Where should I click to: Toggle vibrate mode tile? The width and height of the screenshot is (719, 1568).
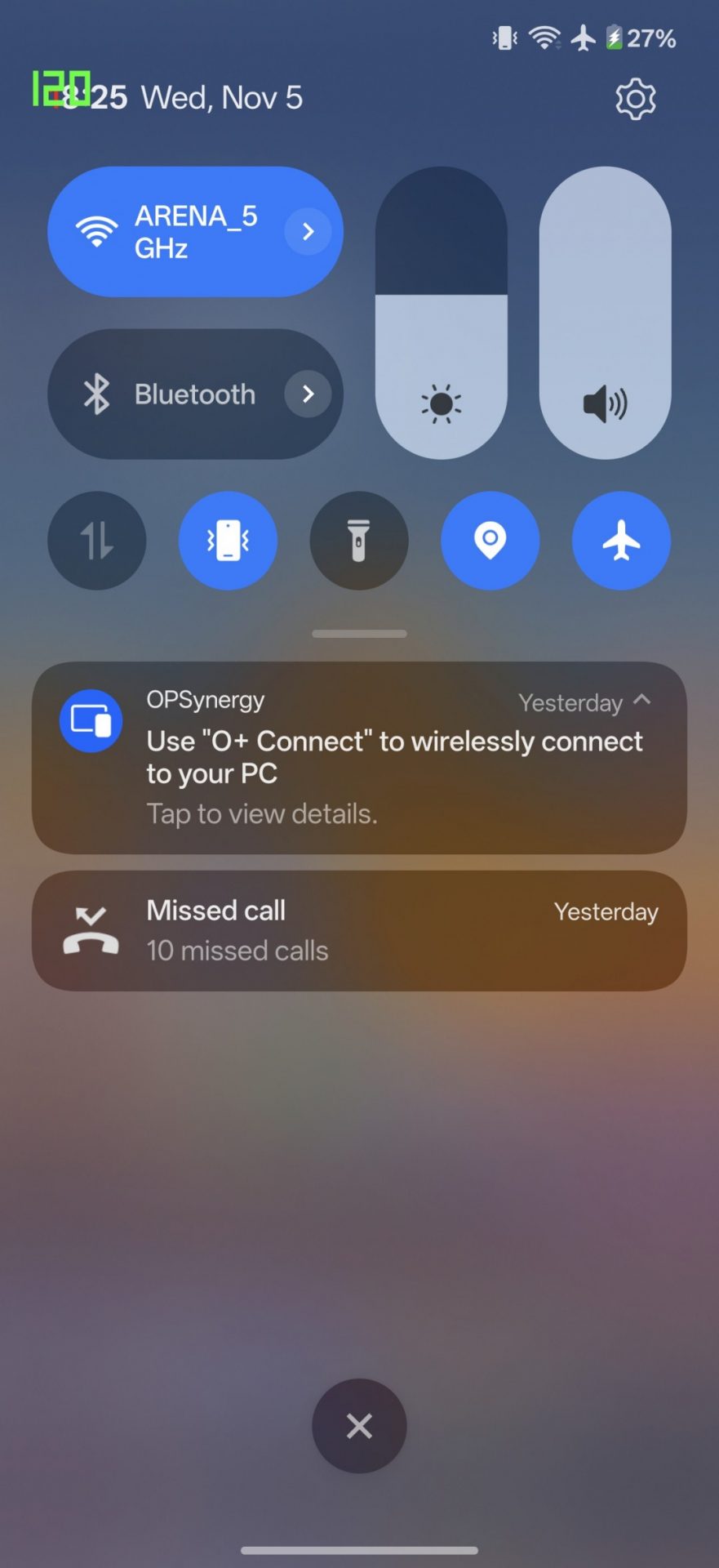coord(228,541)
